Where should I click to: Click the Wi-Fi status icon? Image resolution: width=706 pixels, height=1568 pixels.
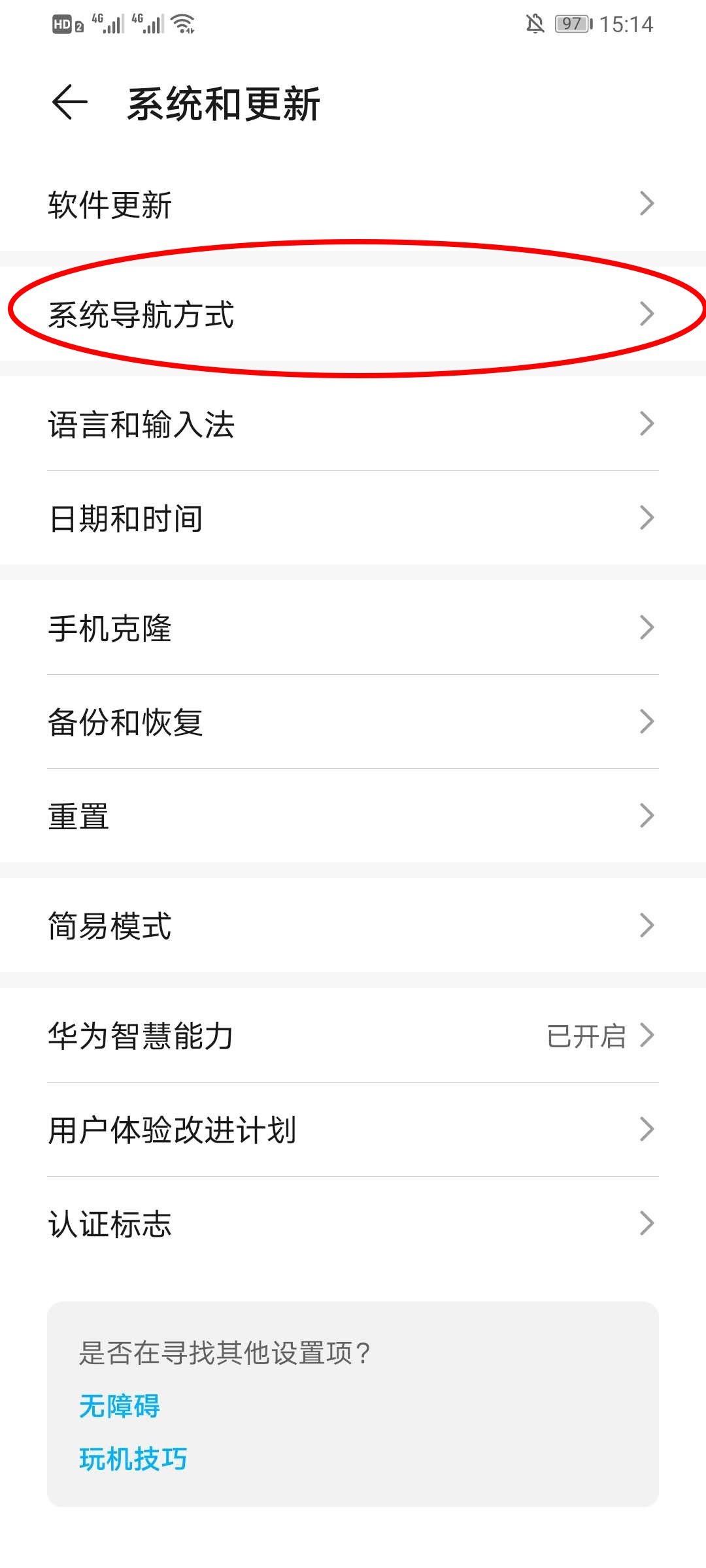183,23
